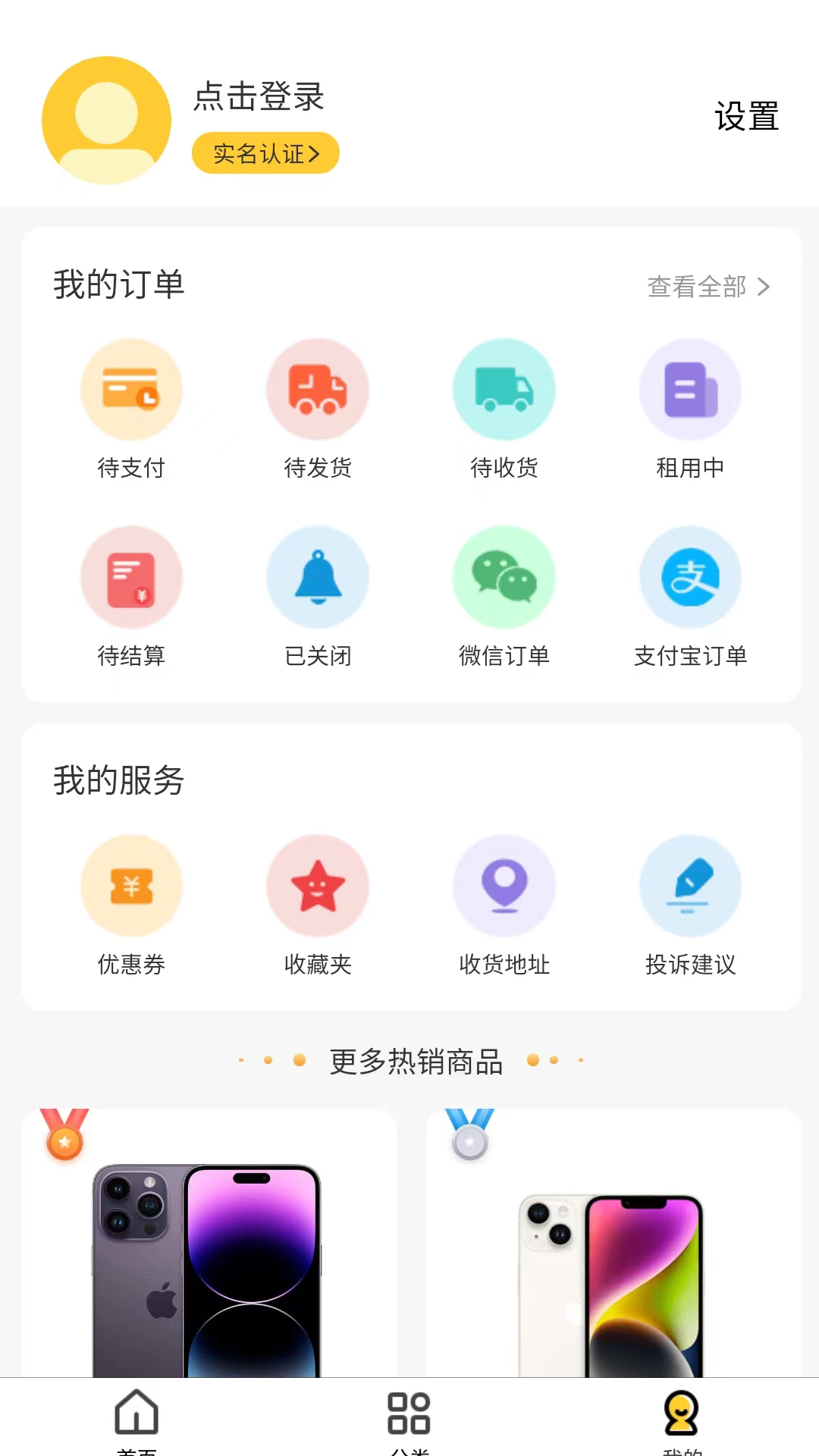Open 待收货 (awaiting delivery) orders

coord(504,389)
